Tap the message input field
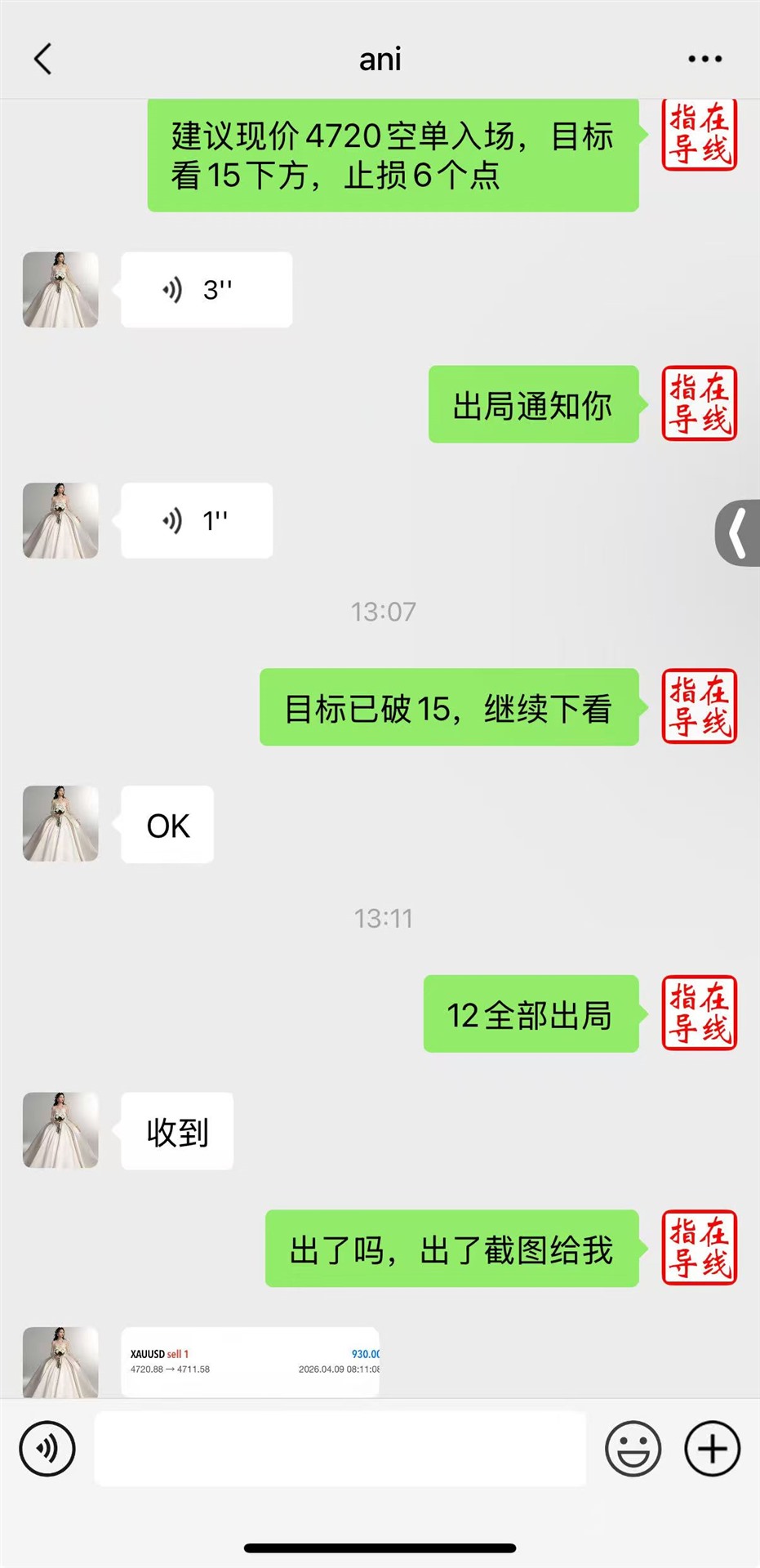Viewport: 760px width, 1568px height. (340, 1448)
